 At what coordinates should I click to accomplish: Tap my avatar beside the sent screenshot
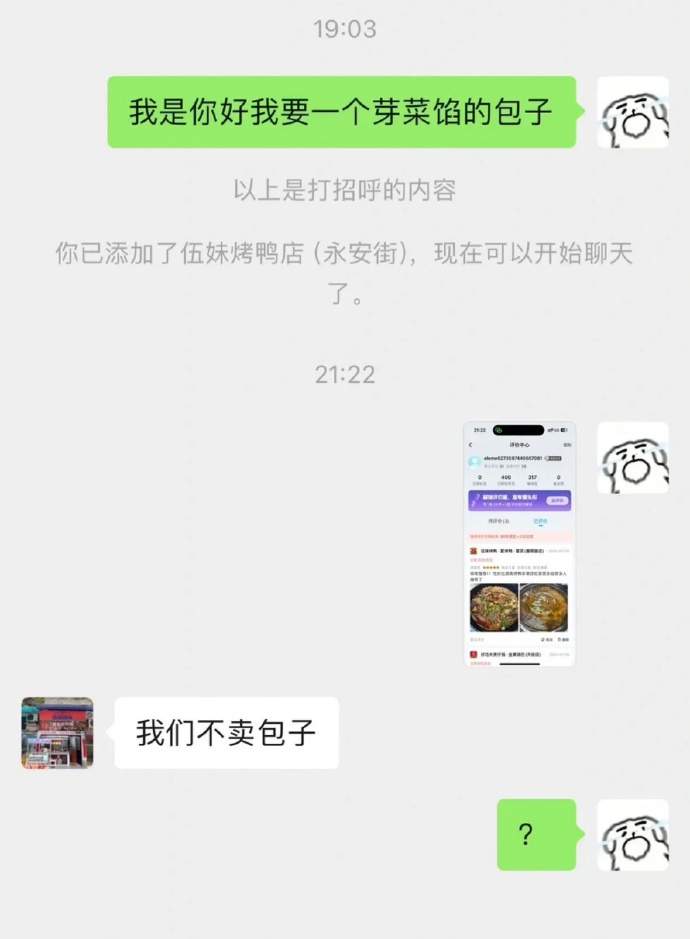(x=633, y=458)
